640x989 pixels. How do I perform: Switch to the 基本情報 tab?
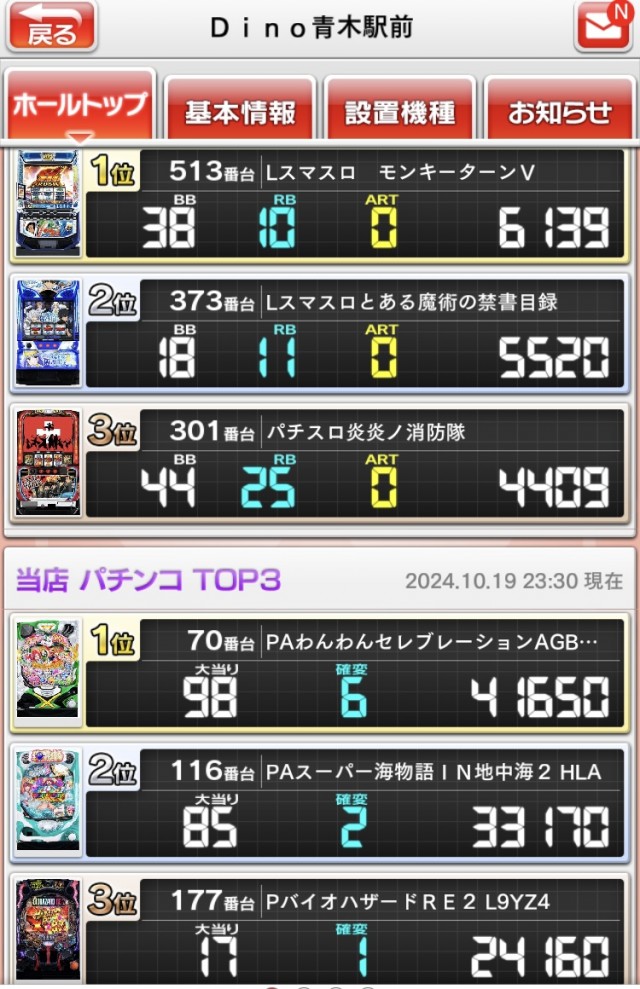[240, 110]
